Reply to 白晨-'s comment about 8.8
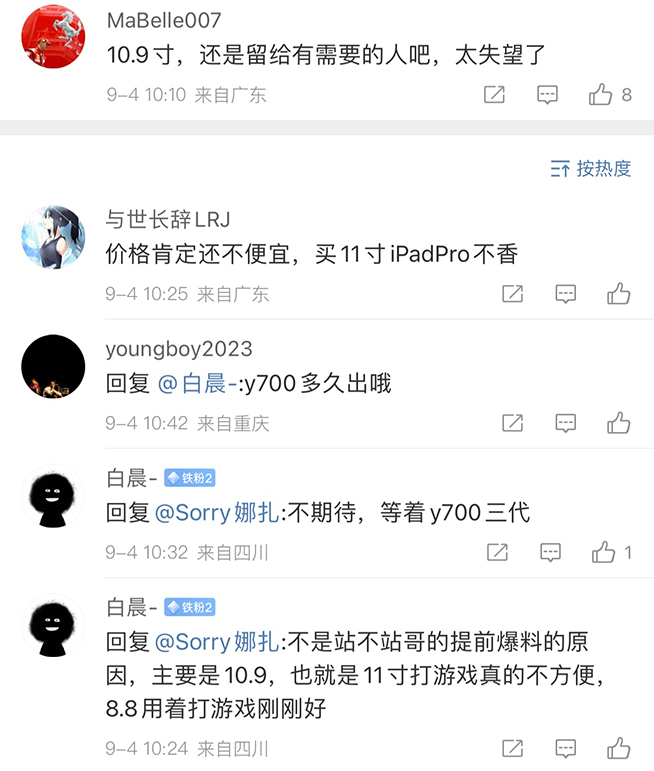654x771 pixels. (565, 748)
